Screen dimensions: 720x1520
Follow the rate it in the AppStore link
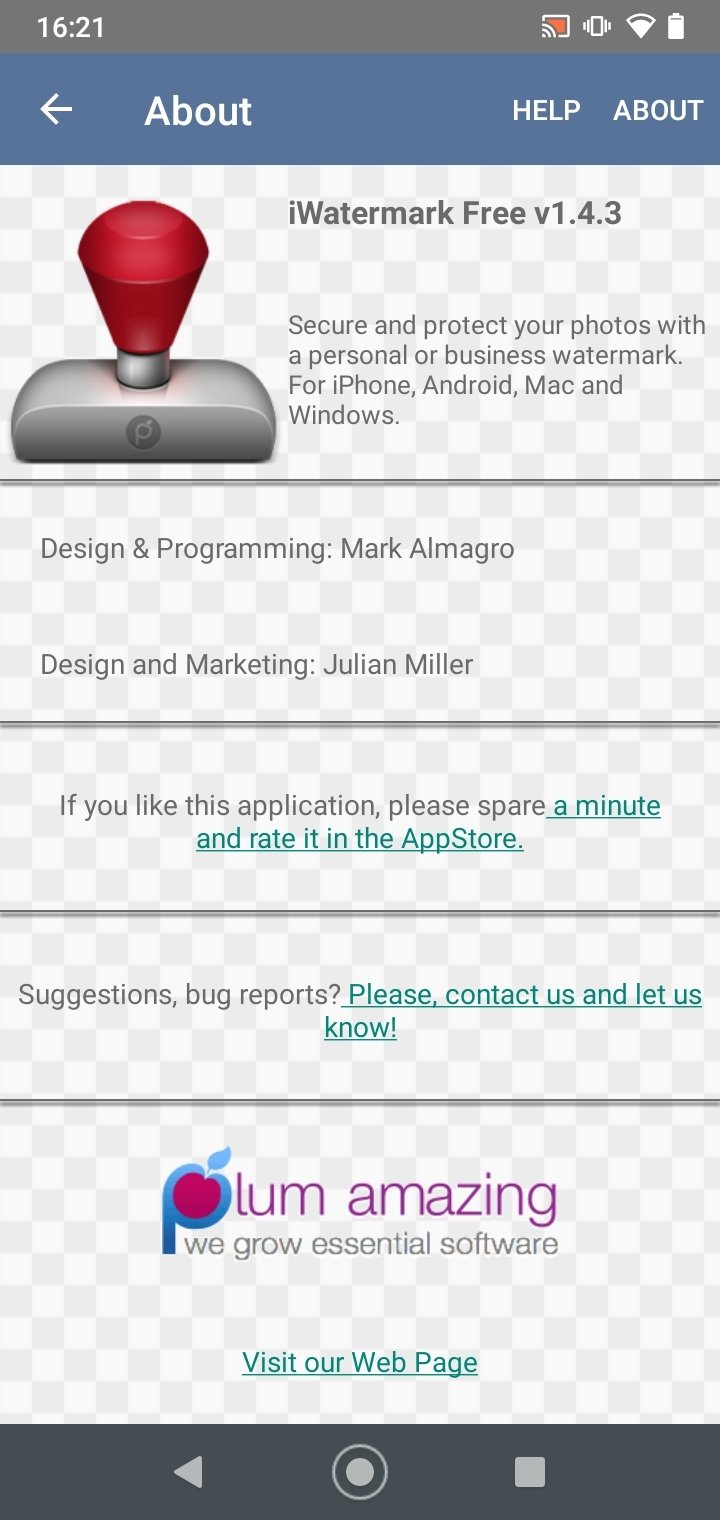click(429, 822)
